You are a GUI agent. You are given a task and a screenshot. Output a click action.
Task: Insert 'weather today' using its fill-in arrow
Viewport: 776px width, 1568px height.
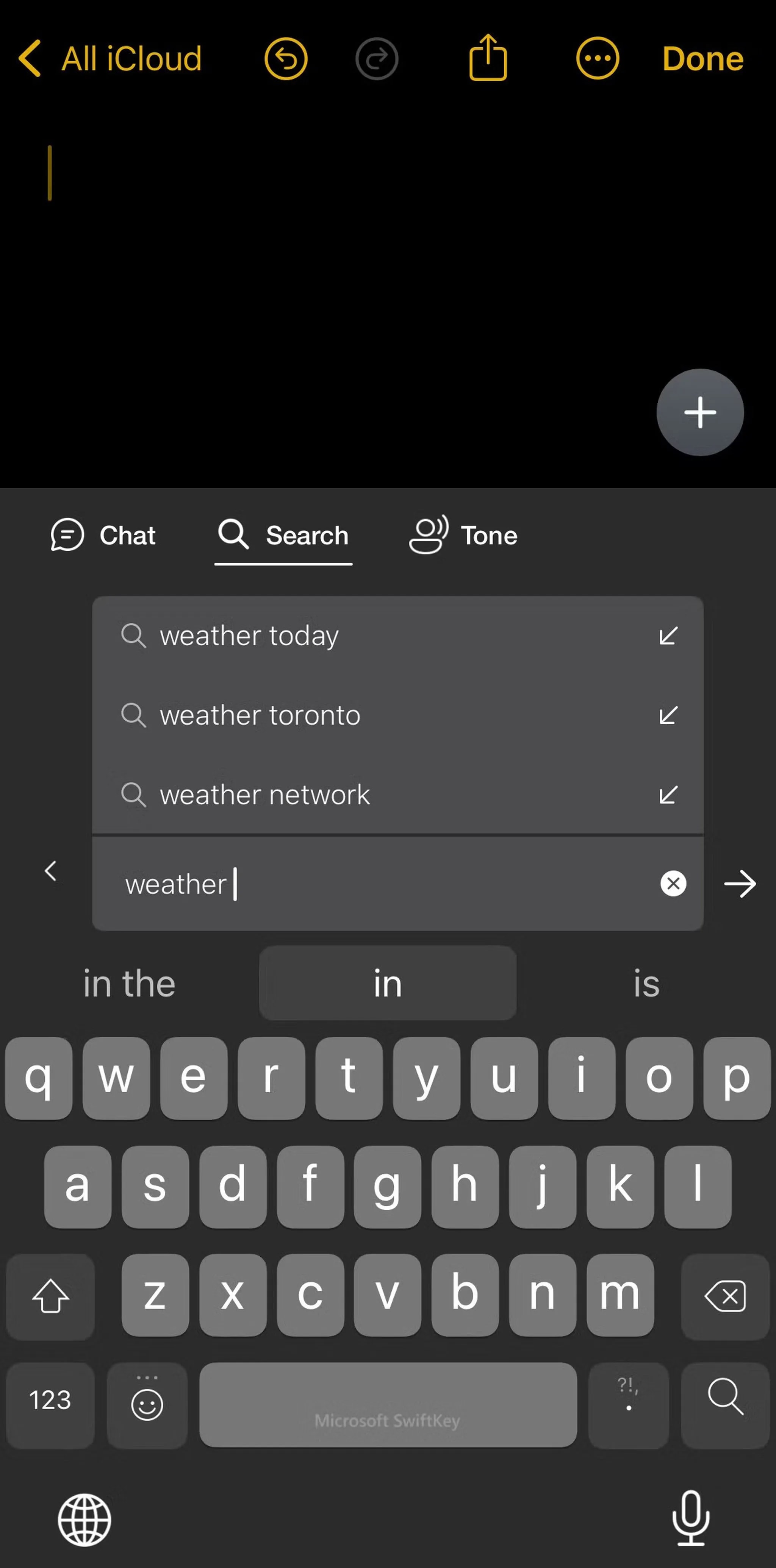pos(668,636)
